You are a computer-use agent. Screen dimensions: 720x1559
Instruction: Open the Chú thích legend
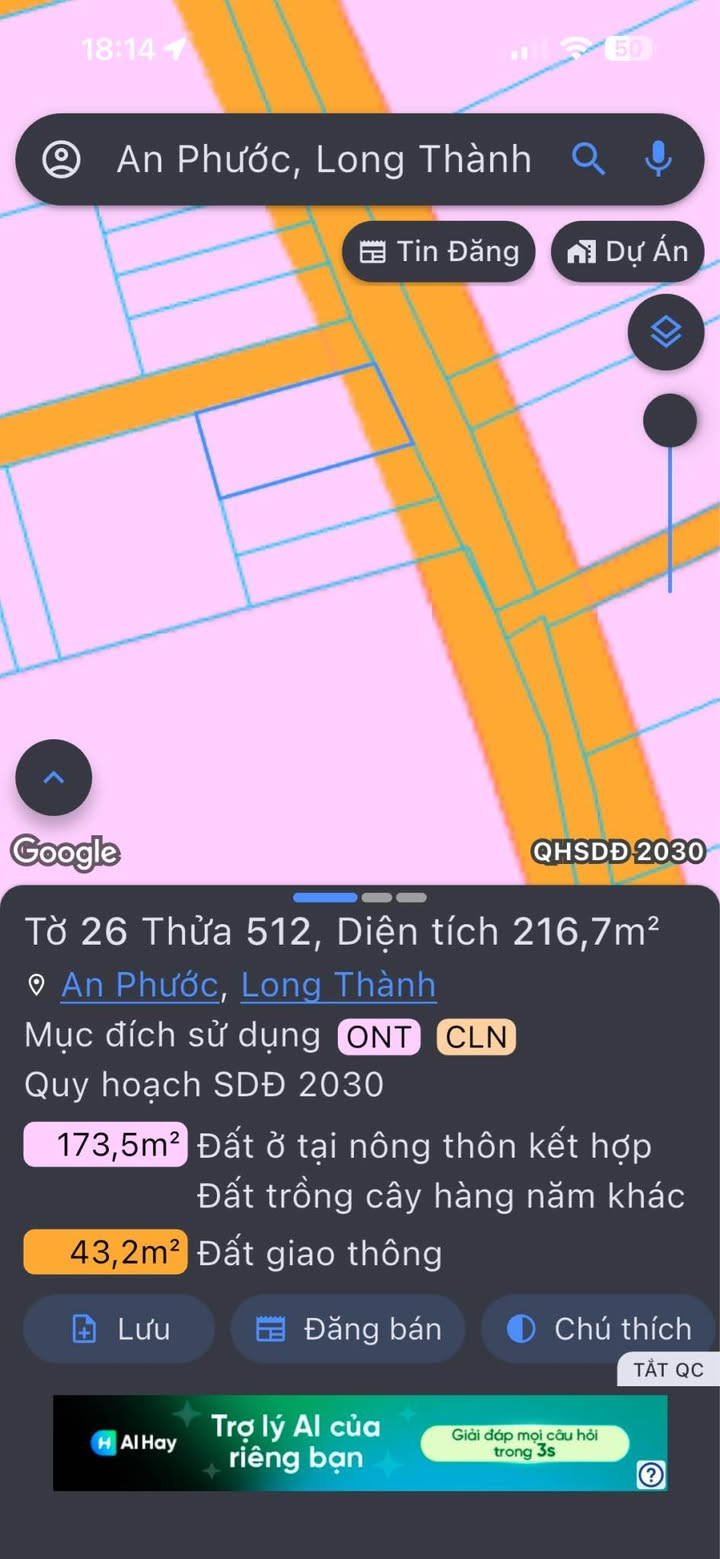599,1329
